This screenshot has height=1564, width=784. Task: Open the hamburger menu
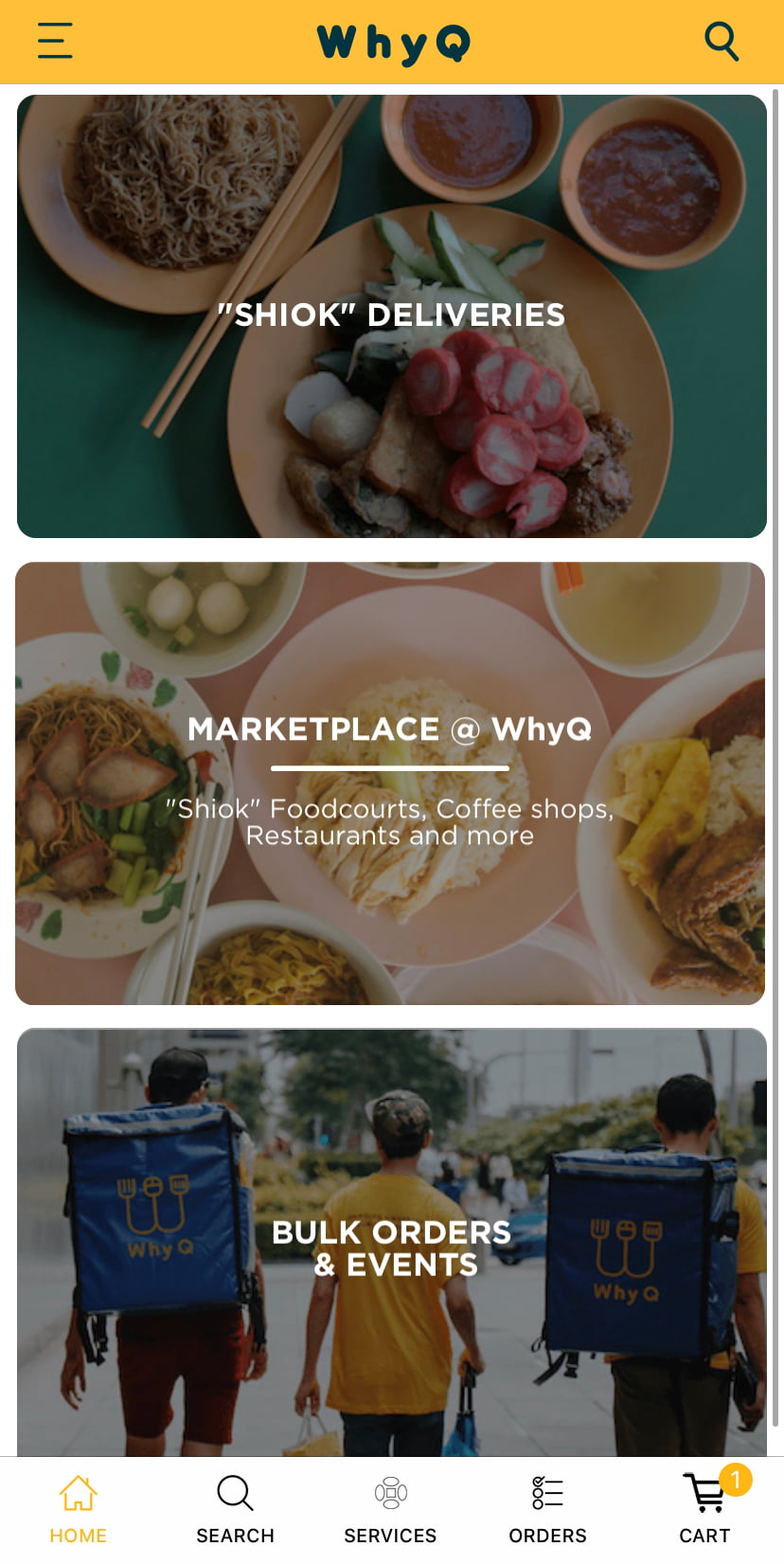(55, 41)
